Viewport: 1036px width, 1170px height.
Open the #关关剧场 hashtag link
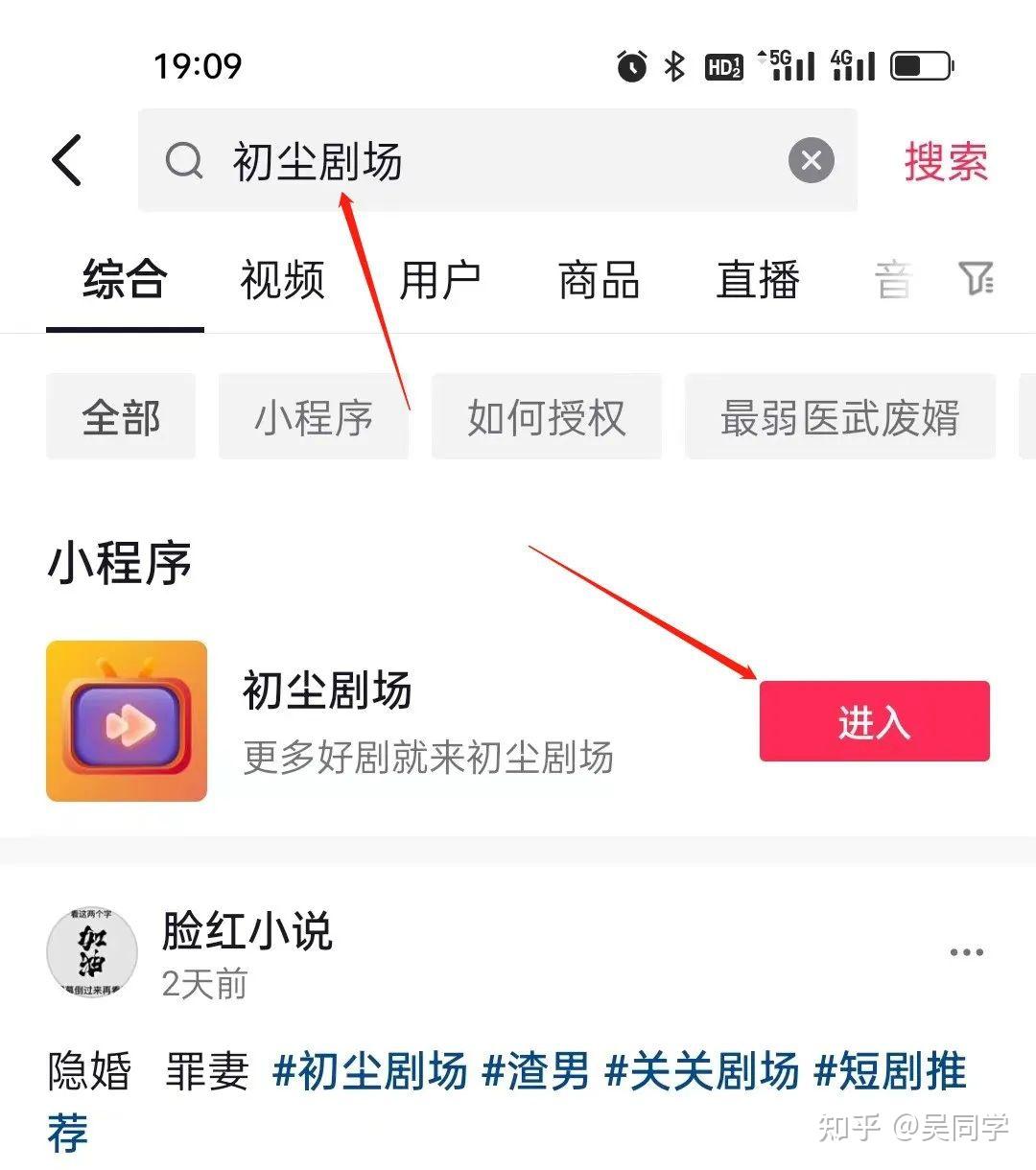[x=702, y=1070]
